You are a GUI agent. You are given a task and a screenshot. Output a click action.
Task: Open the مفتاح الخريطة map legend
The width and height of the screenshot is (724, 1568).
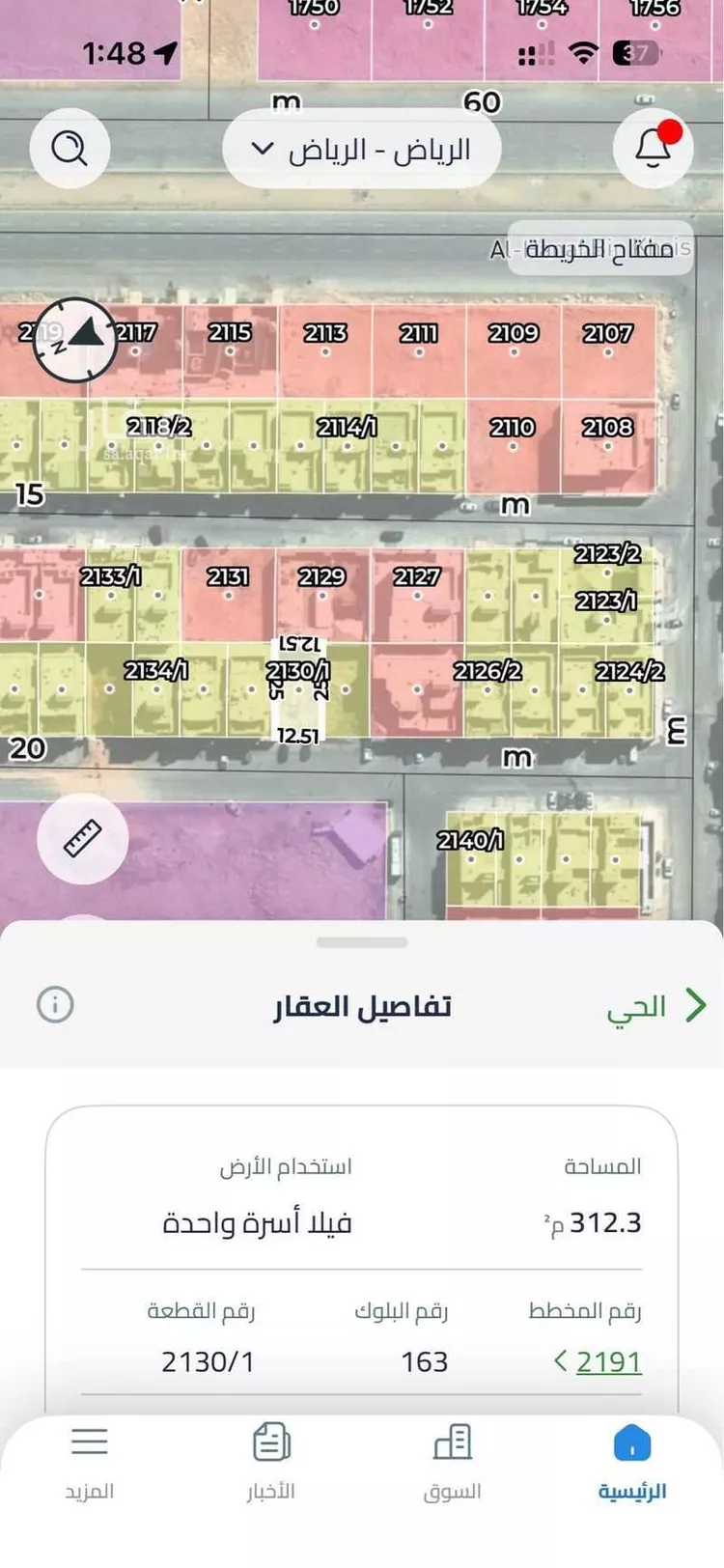point(599,249)
